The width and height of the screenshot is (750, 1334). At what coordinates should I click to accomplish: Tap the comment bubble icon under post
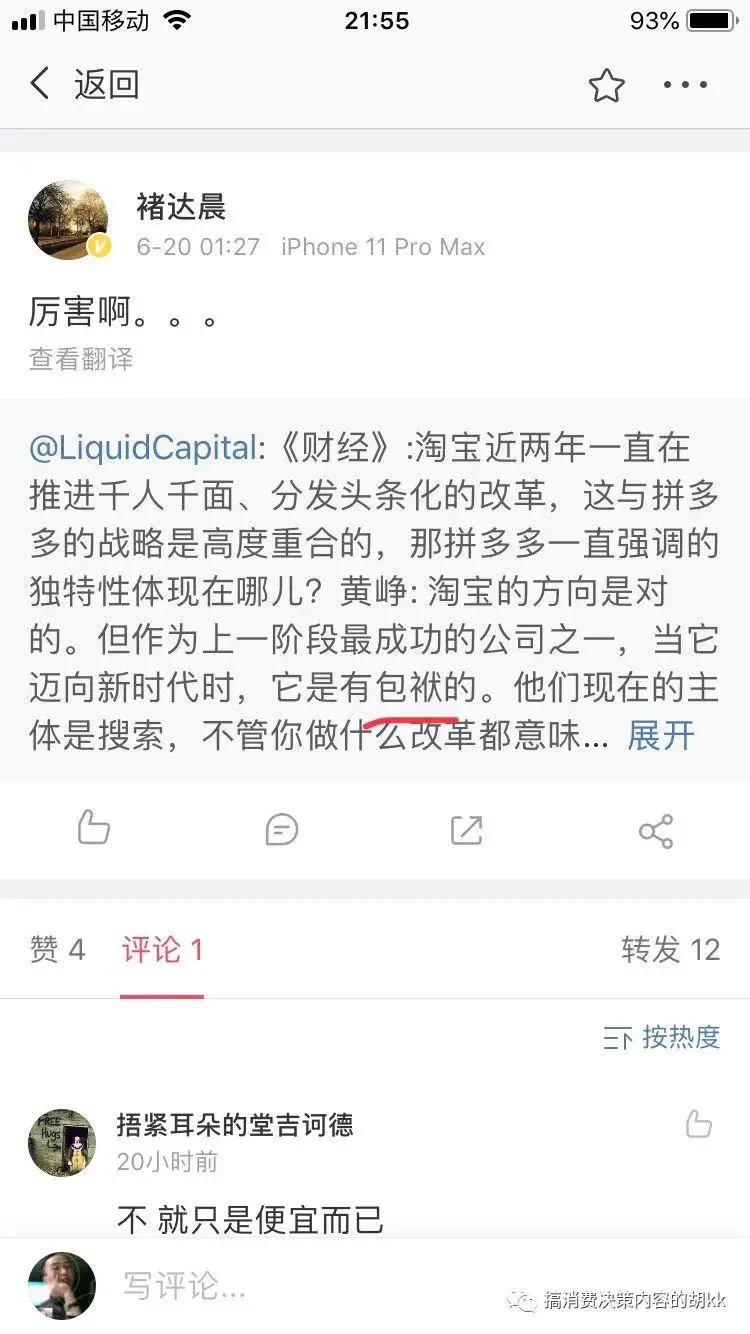coord(281,830)
